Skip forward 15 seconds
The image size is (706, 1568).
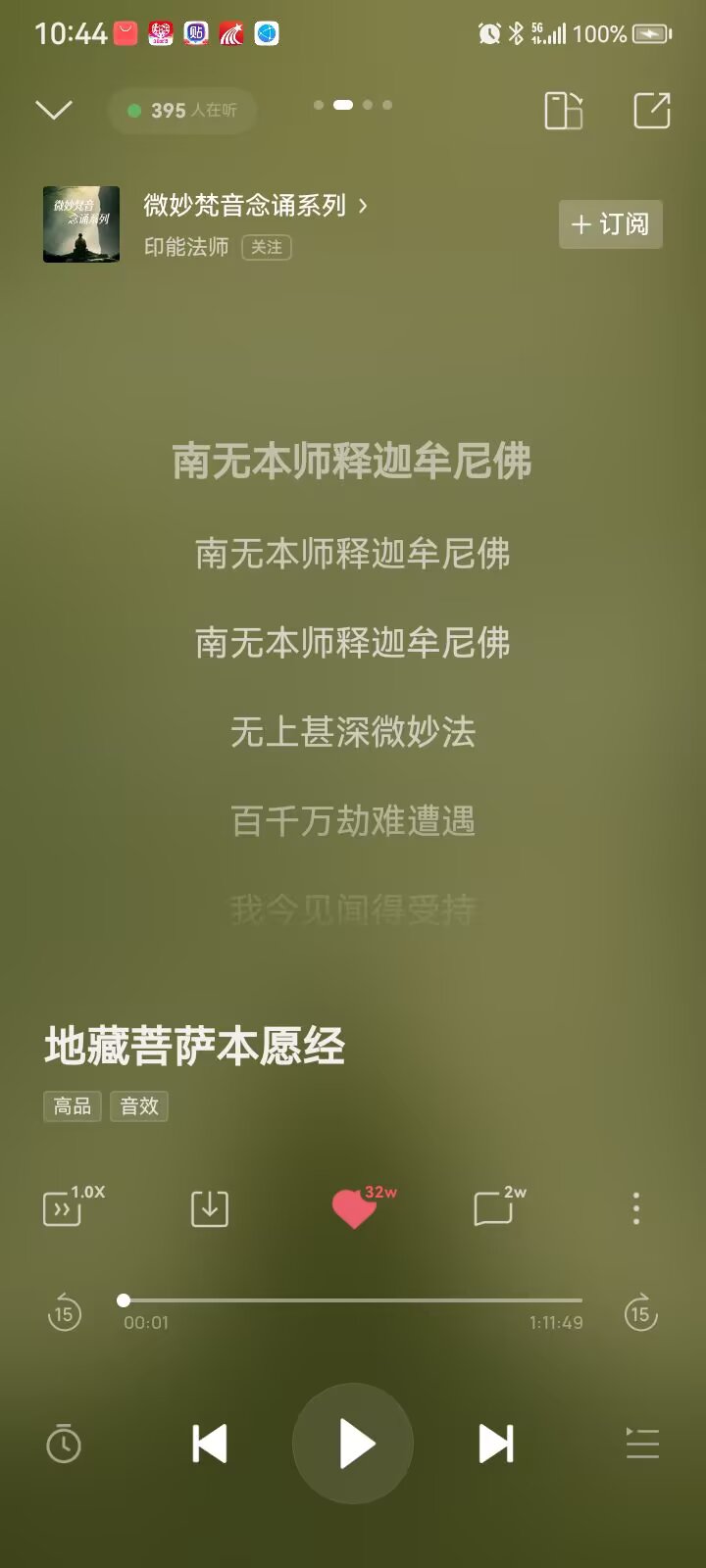pyautogui.click(x=640, y=1313)
